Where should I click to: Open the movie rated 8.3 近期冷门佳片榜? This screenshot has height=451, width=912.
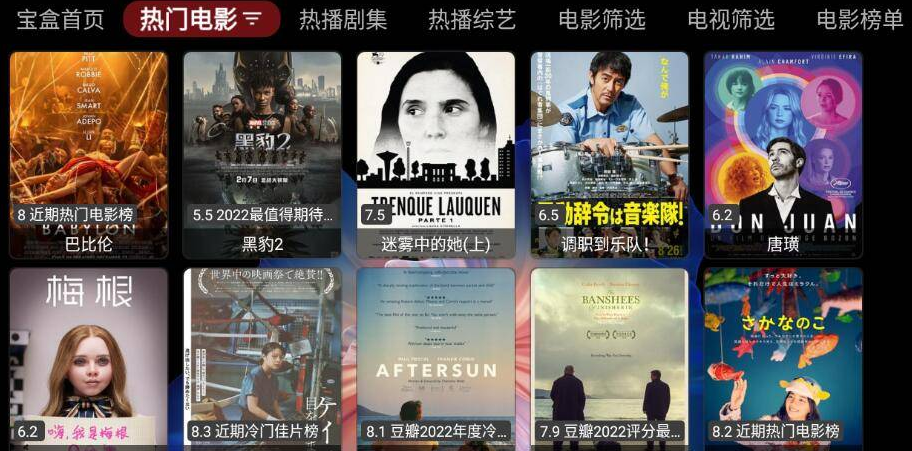pyautogui.click(x=262, y=355)
